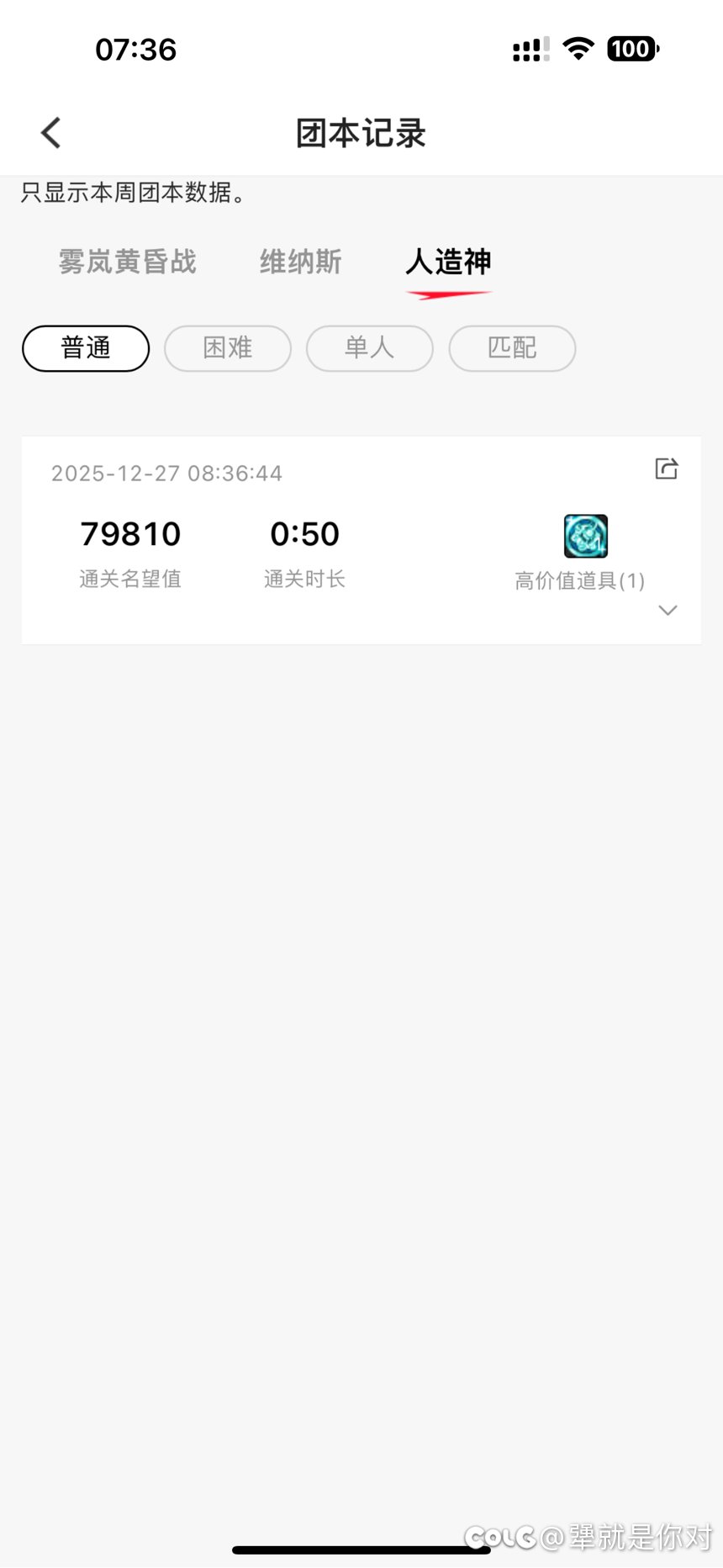The image size is (723, 1568).
Task: Go back from 团本记录 page
Action: (51, 133)
